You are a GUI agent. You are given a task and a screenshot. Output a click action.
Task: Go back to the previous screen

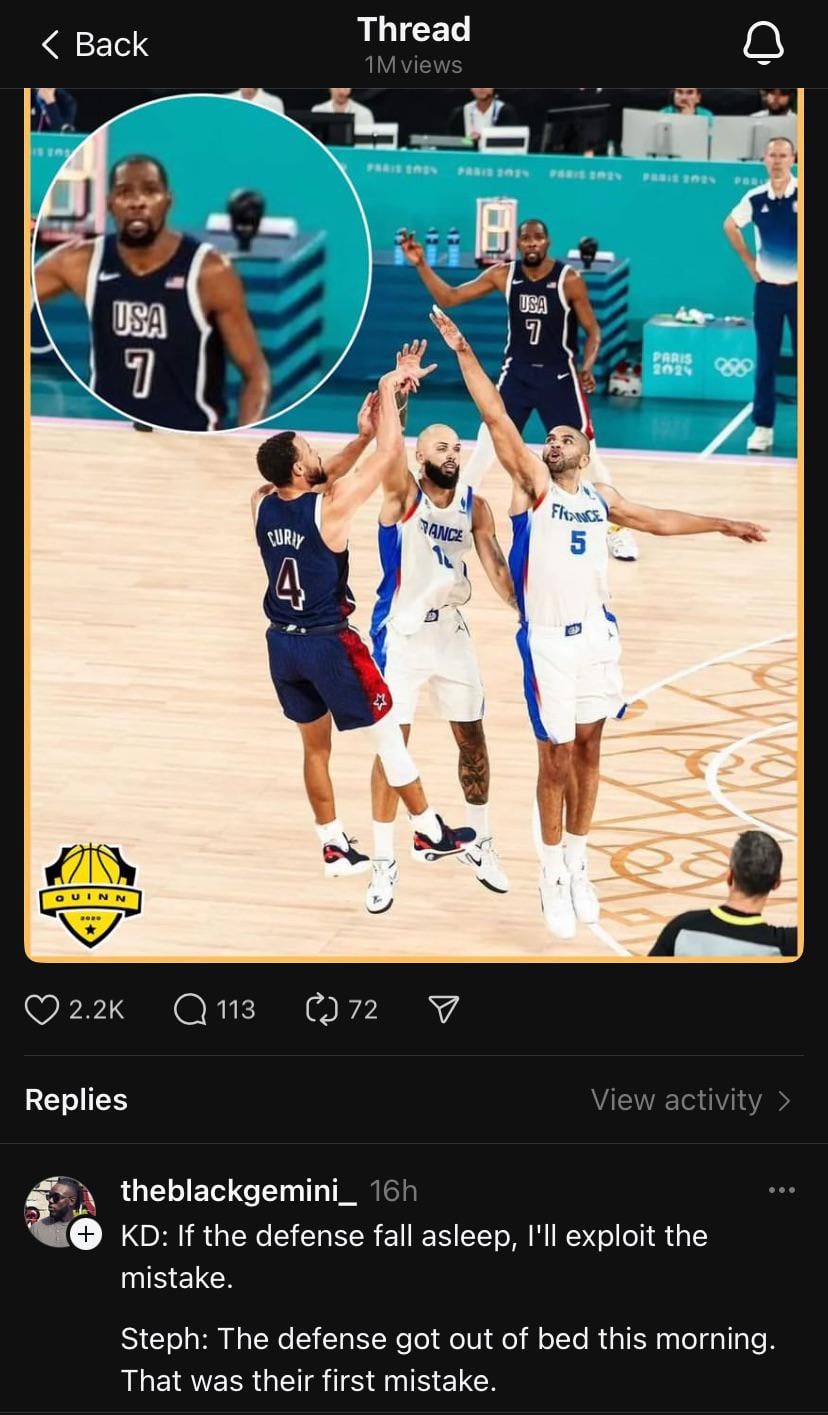pos(94,44)
